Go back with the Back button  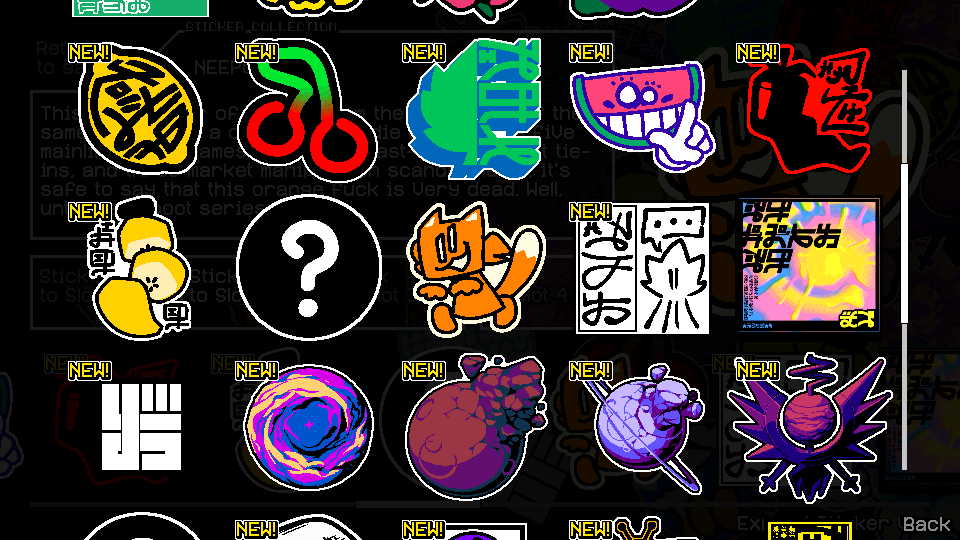(x=926, y=524)
